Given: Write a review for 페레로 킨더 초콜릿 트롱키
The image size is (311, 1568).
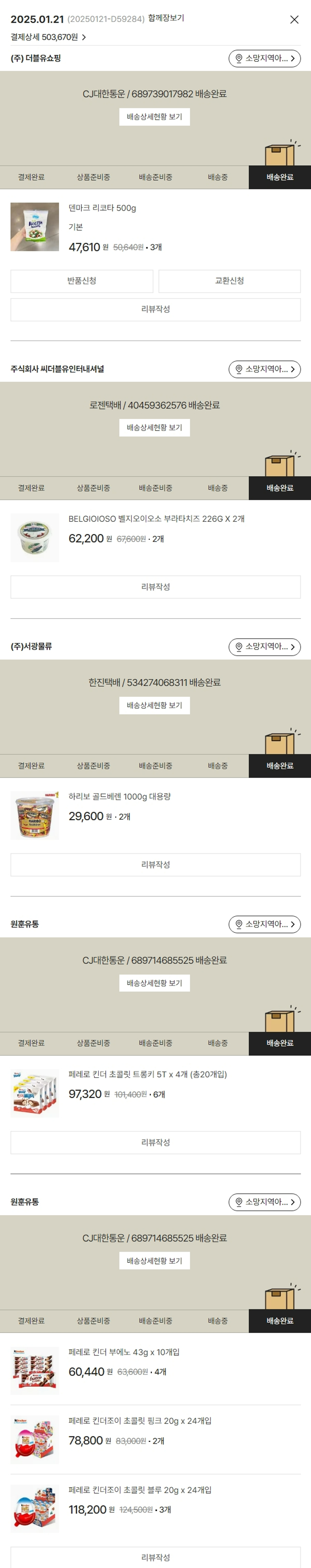Looking at the screenshot, I should (155, 1142).
